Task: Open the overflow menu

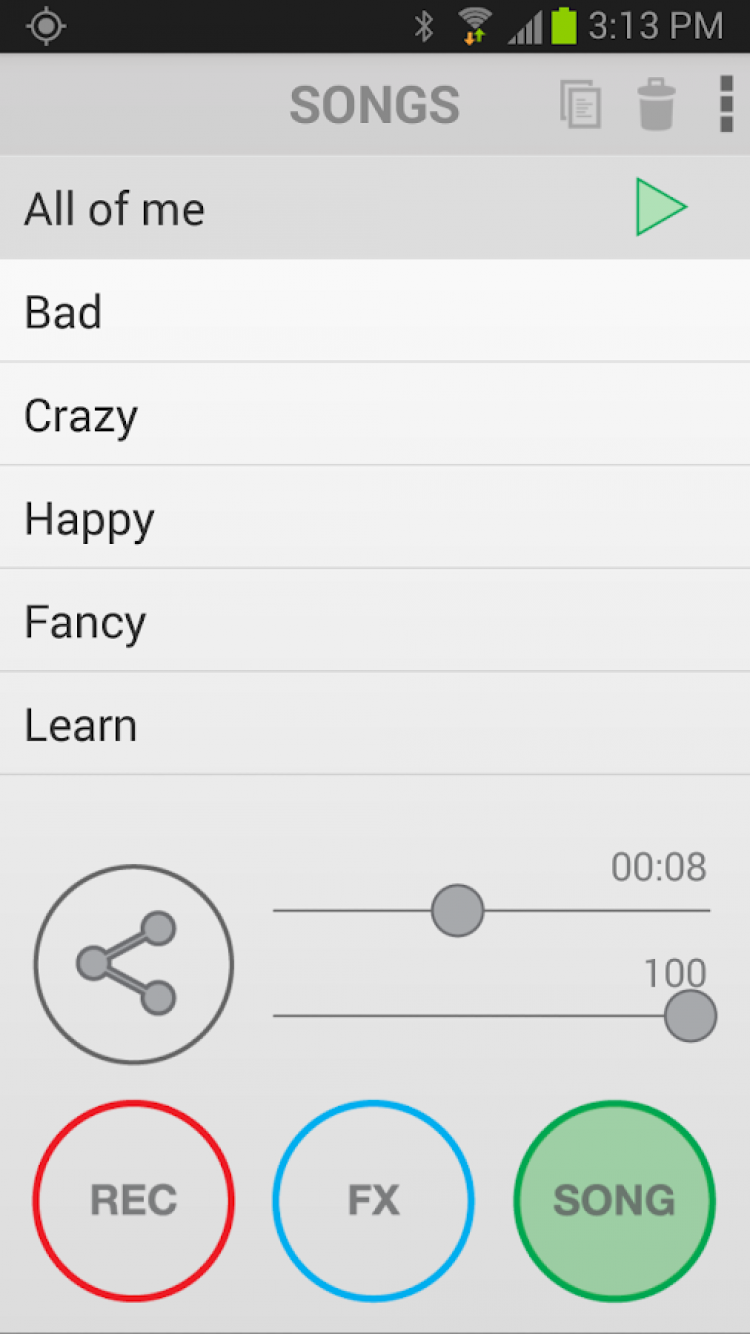Action: click(726, 105)
